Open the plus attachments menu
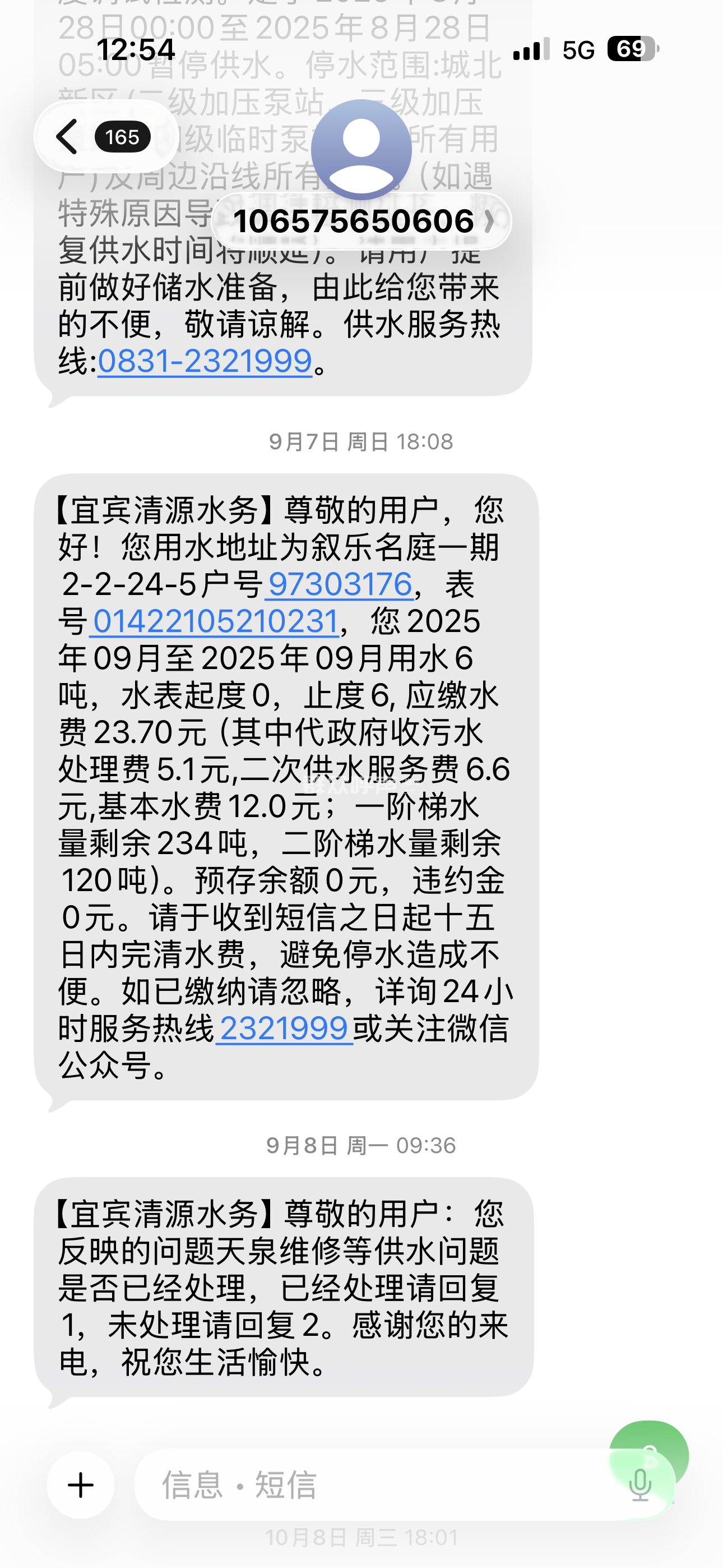The image size is (723, 1568). [x=81, y=1485]
